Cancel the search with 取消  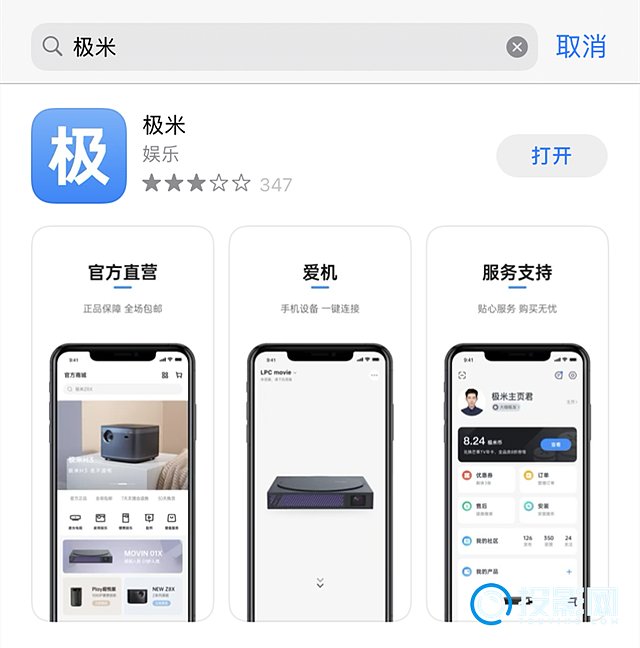[x=581, y=46]
